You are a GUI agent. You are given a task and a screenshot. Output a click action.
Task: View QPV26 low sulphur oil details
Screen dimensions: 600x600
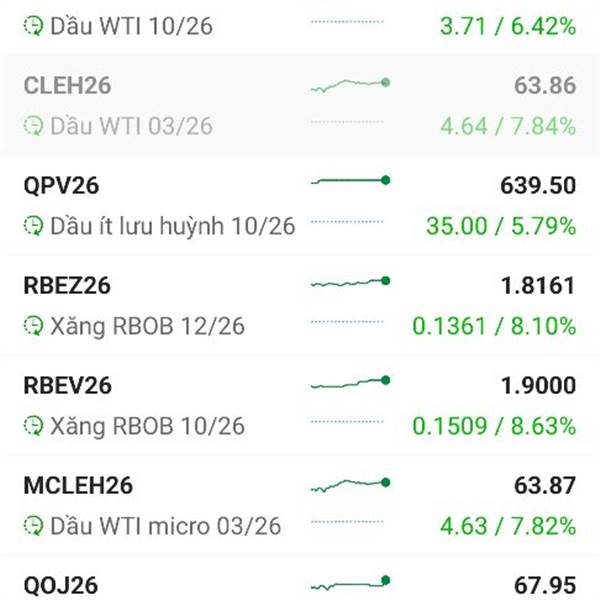pos(300,206)
